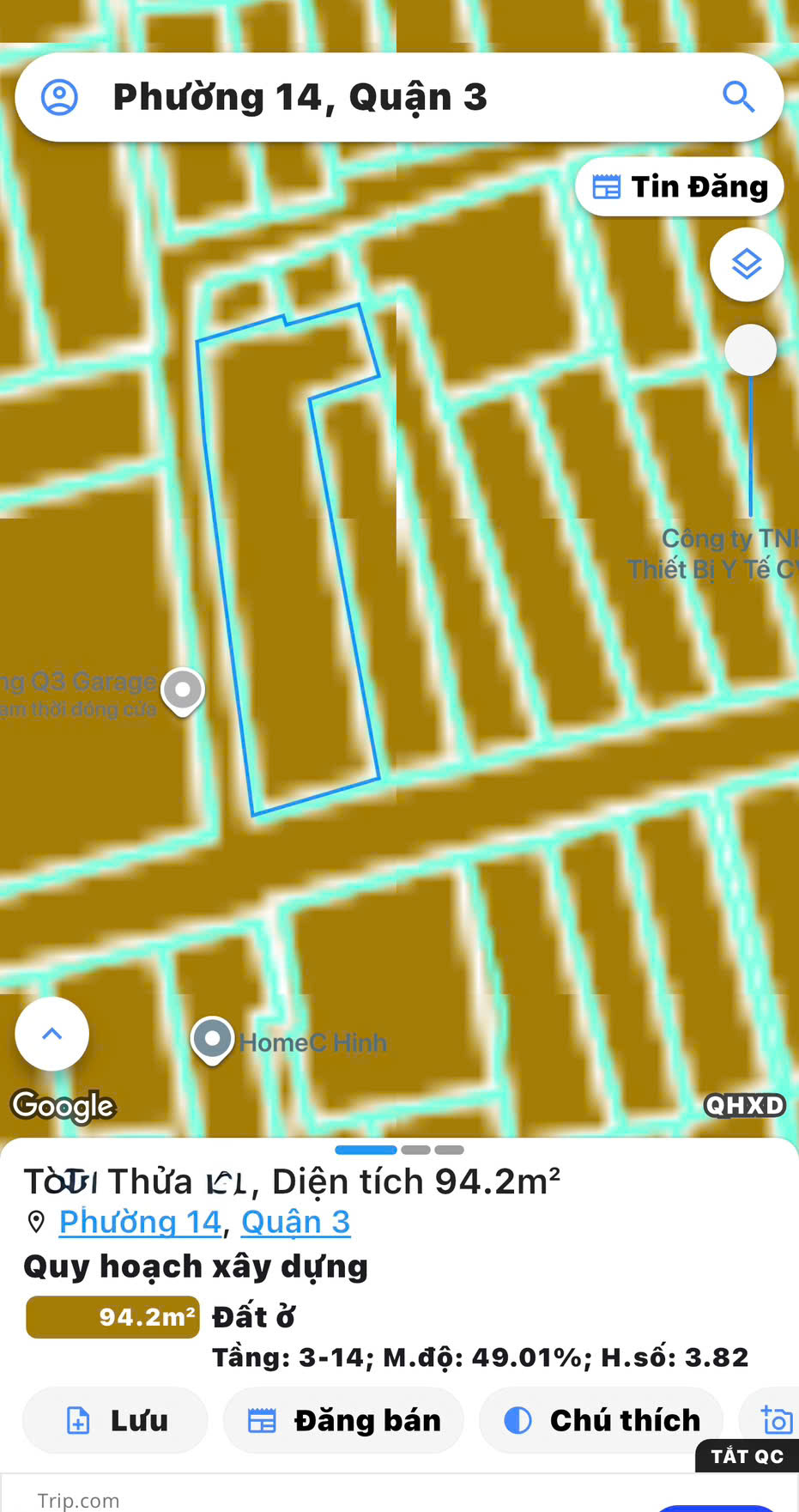Select the HomeC Hinh map pin
Screen dimensions: 799x1512
212,1039
